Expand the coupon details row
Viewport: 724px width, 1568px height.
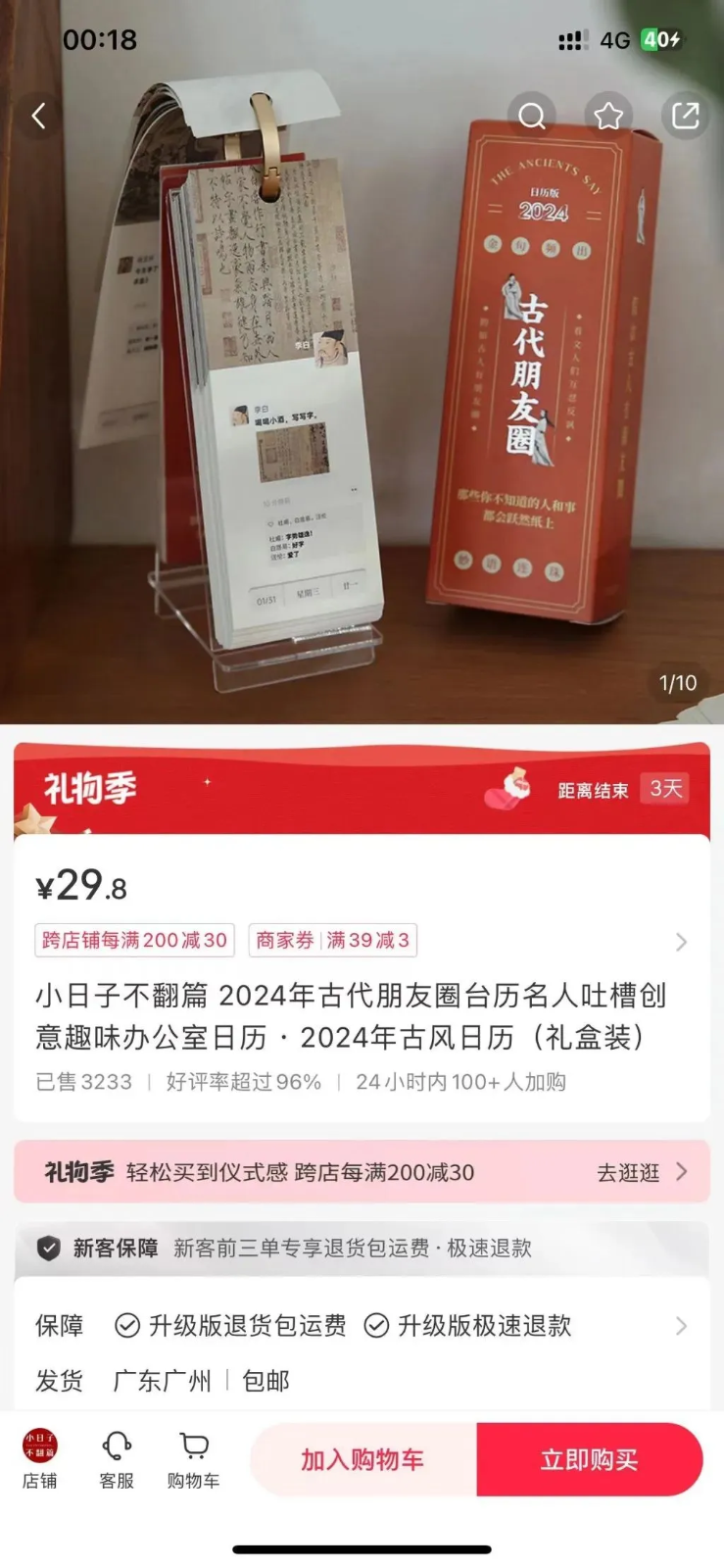tap(680, 942)
